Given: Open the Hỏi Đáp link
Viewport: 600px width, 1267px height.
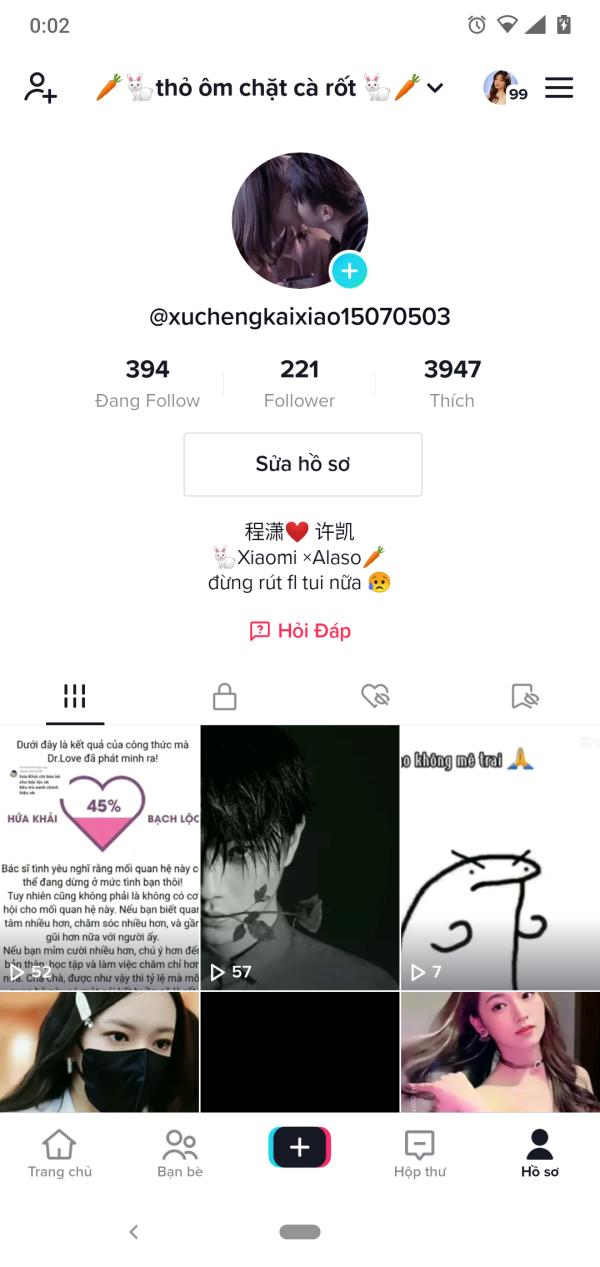Looking at the screenshot, I should (300, 631).
